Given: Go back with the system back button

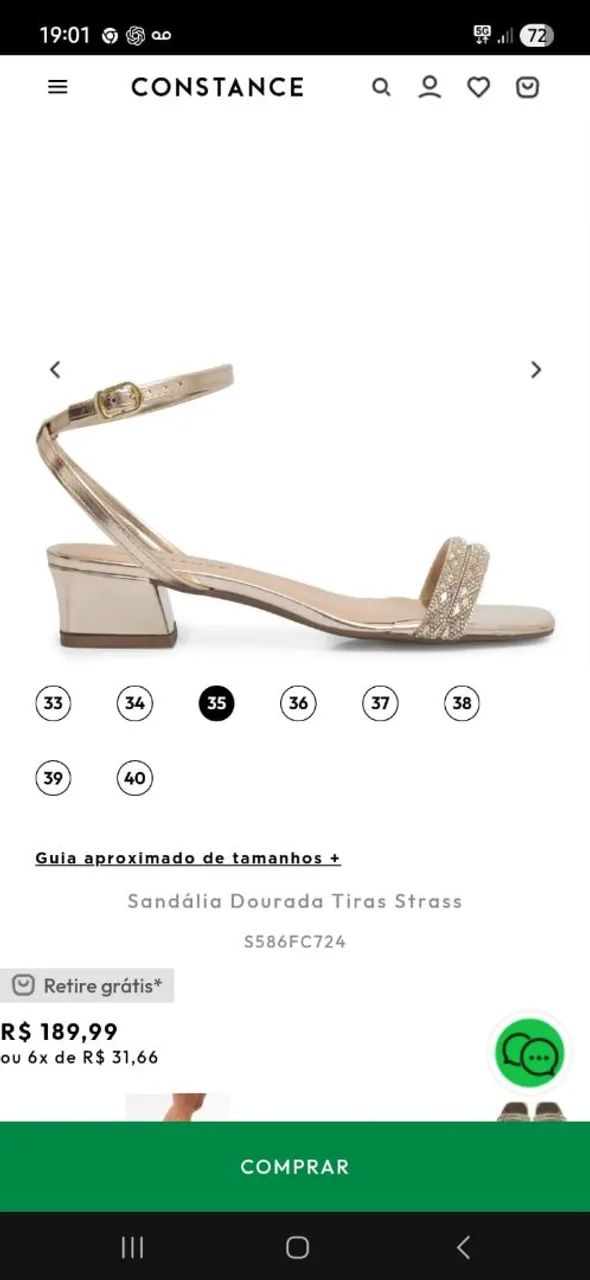Looking at the screenshot, I should 463,1246.
